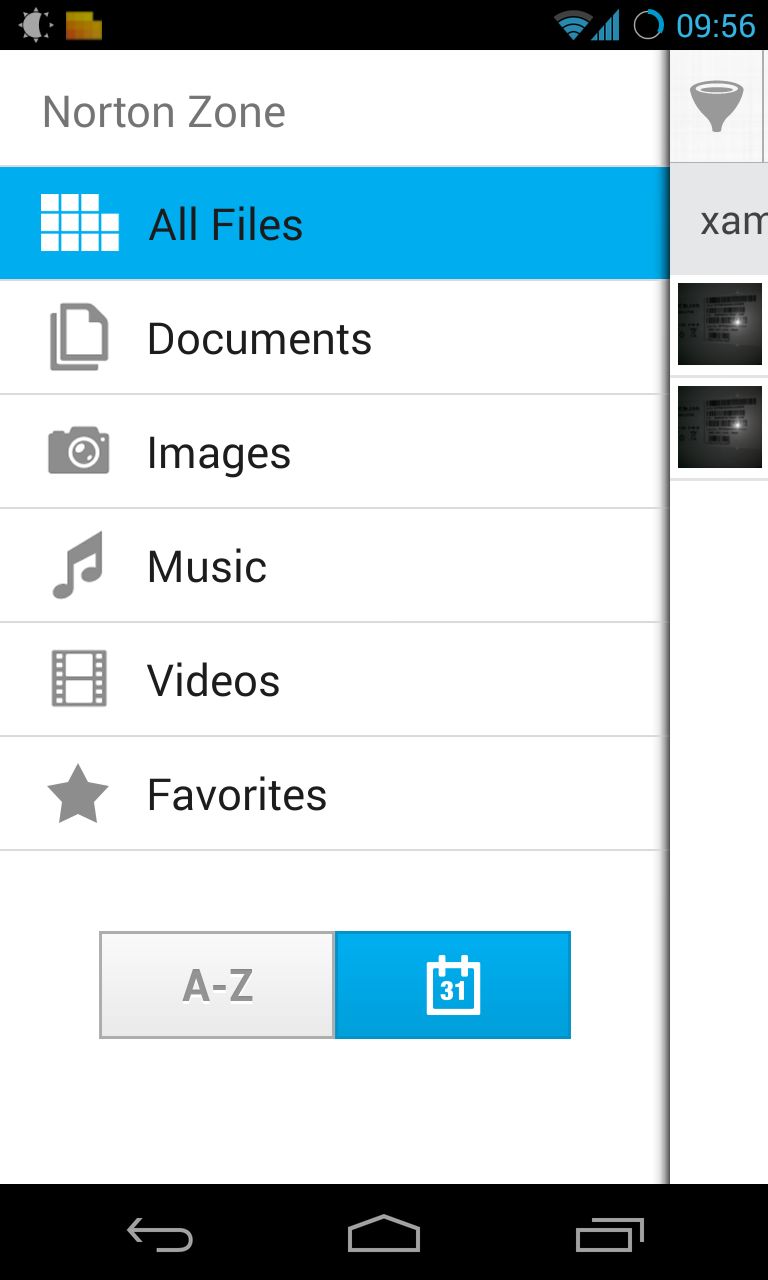Go to the Music category
The height and width of the screenshot is (1280, 768).
[334, 566]
